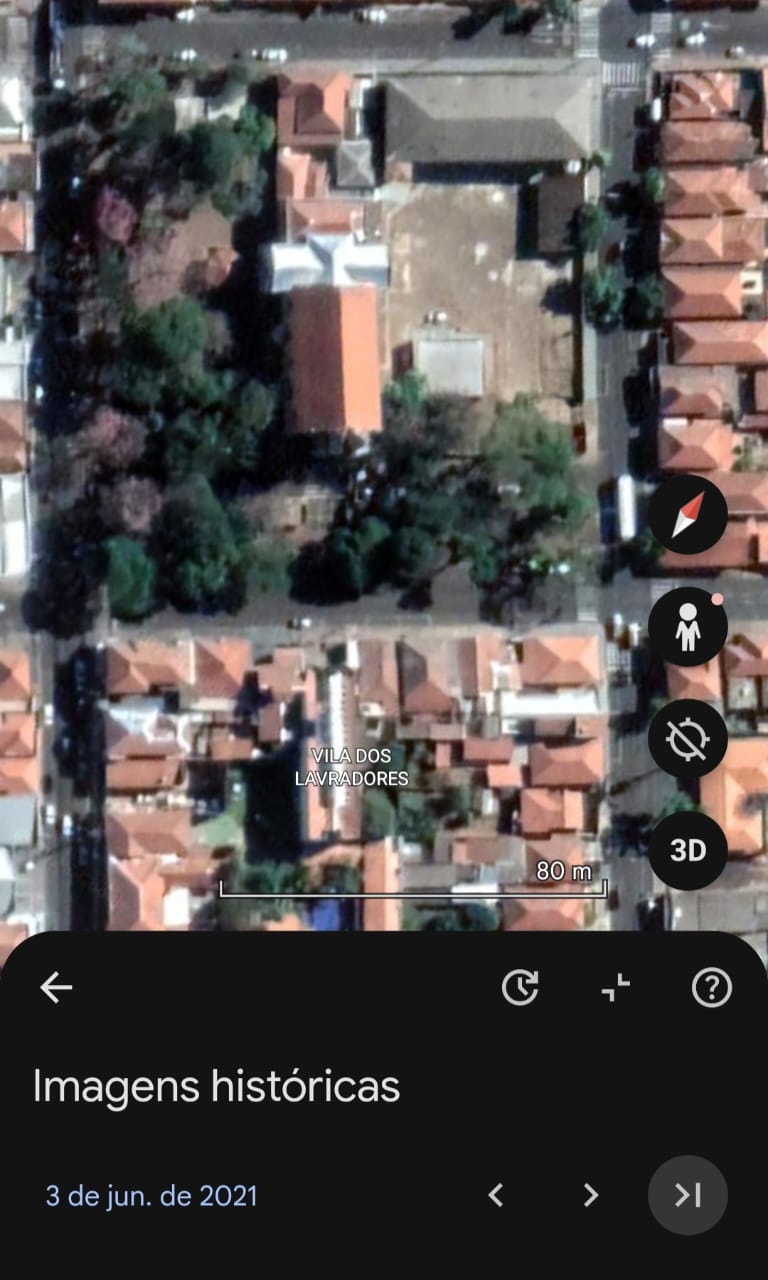Tap the compass to reset north
768x1280 pixels.
pyautogui.click(x=687, y=515)
